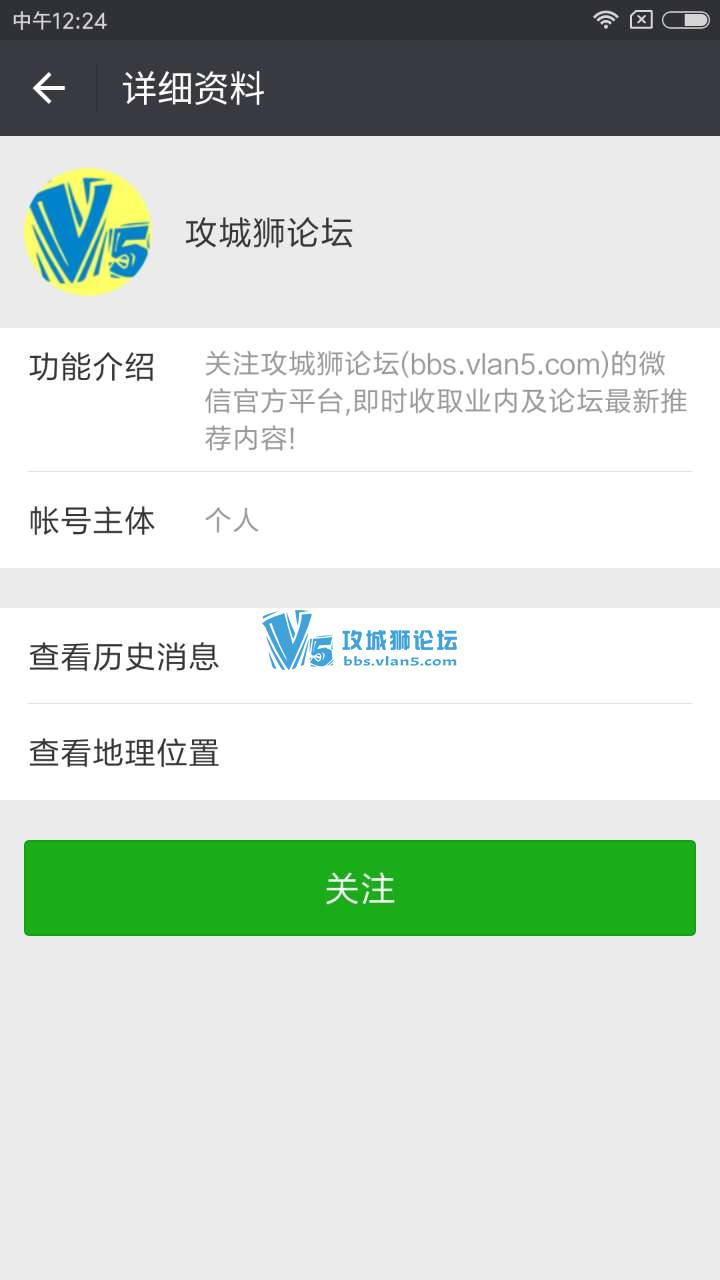The image size is (720, 1280).
Task: Open 查看地理位置 row
Action: (x=125, y=753)
